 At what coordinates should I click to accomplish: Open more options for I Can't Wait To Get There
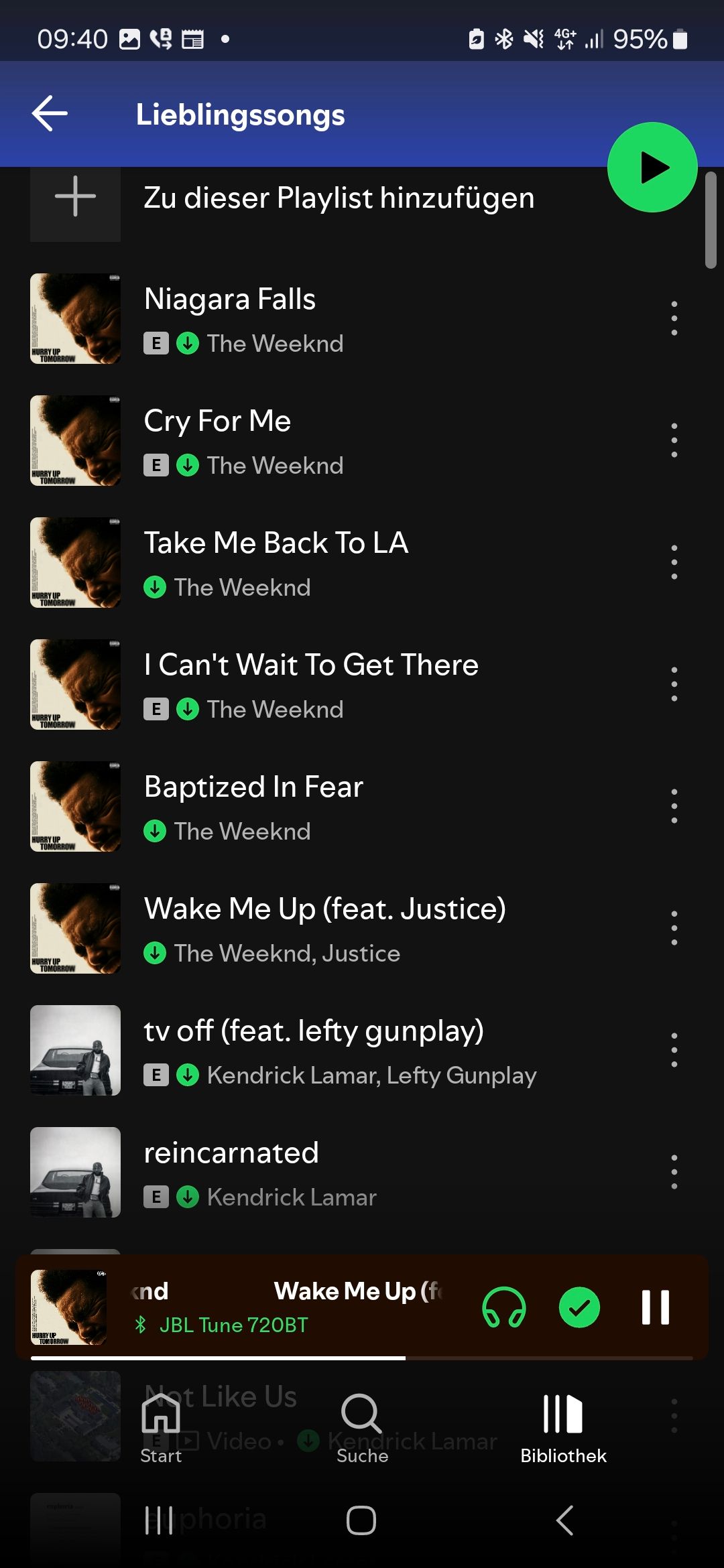point(674,685)
